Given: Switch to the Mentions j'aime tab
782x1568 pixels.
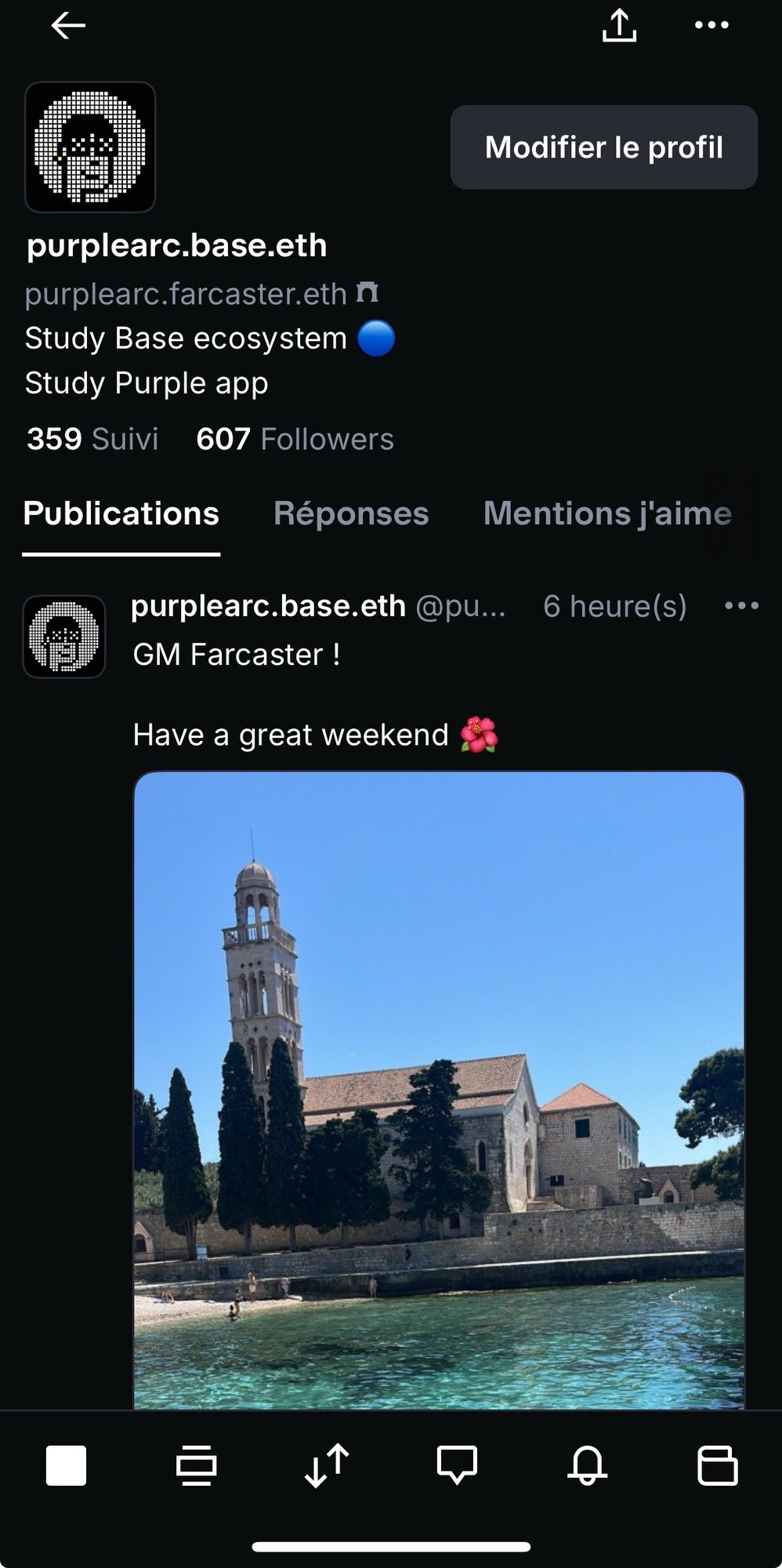Looking at the screenshot, I should click(x=607, y=514).
